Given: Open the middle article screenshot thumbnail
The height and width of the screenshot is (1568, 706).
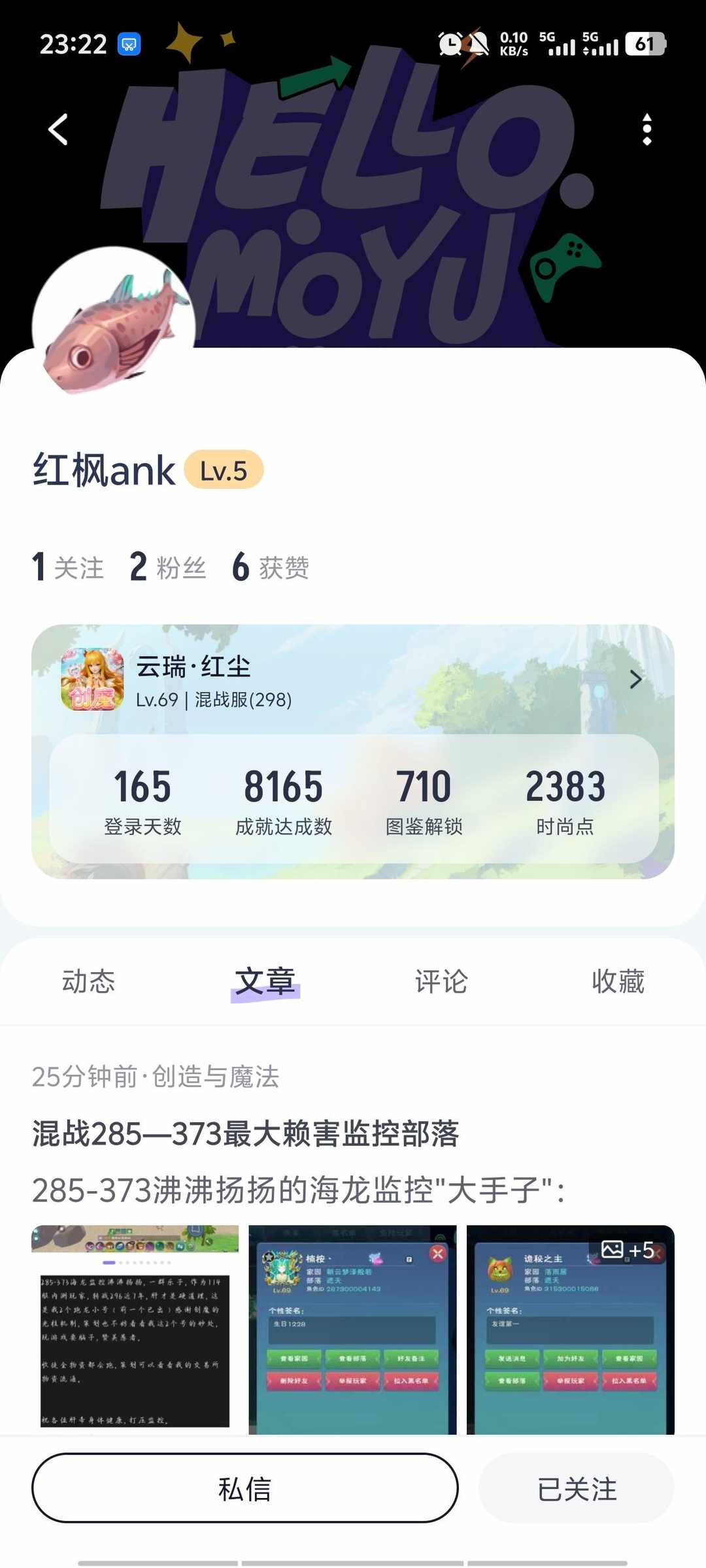Looking at the screenshot, I should (x=353, y=1333).
